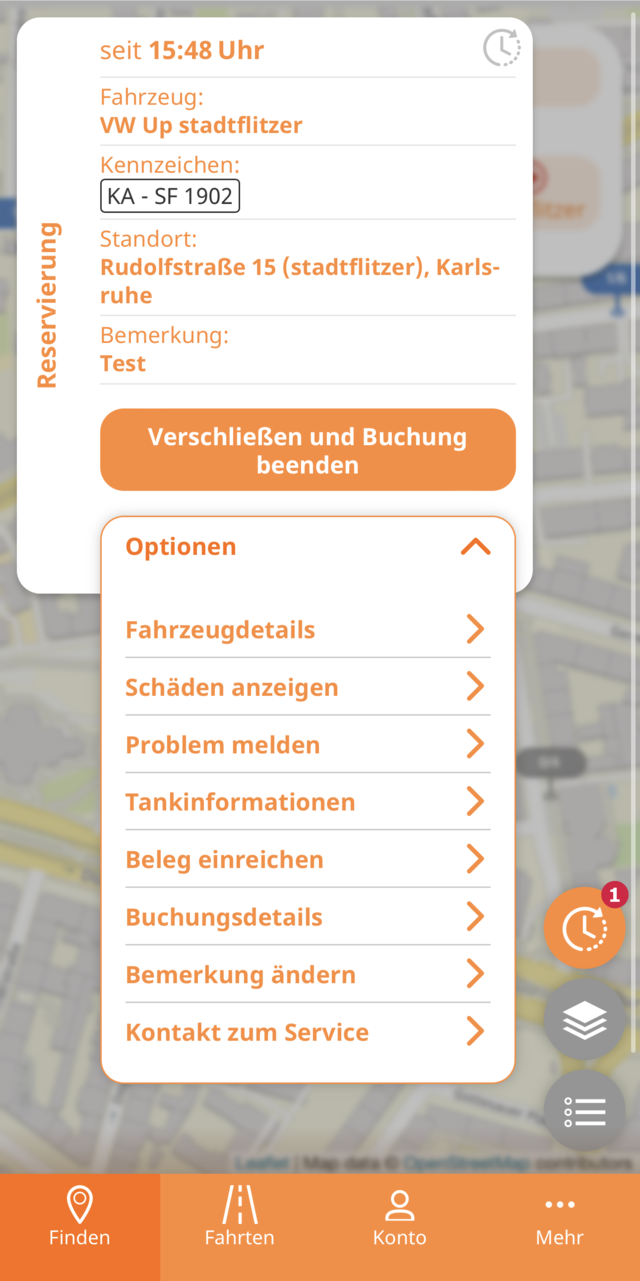The image size is (640, 1281).
Task: Tap the clock icon beside 15:48 Uhr
Action: (501, 48)
